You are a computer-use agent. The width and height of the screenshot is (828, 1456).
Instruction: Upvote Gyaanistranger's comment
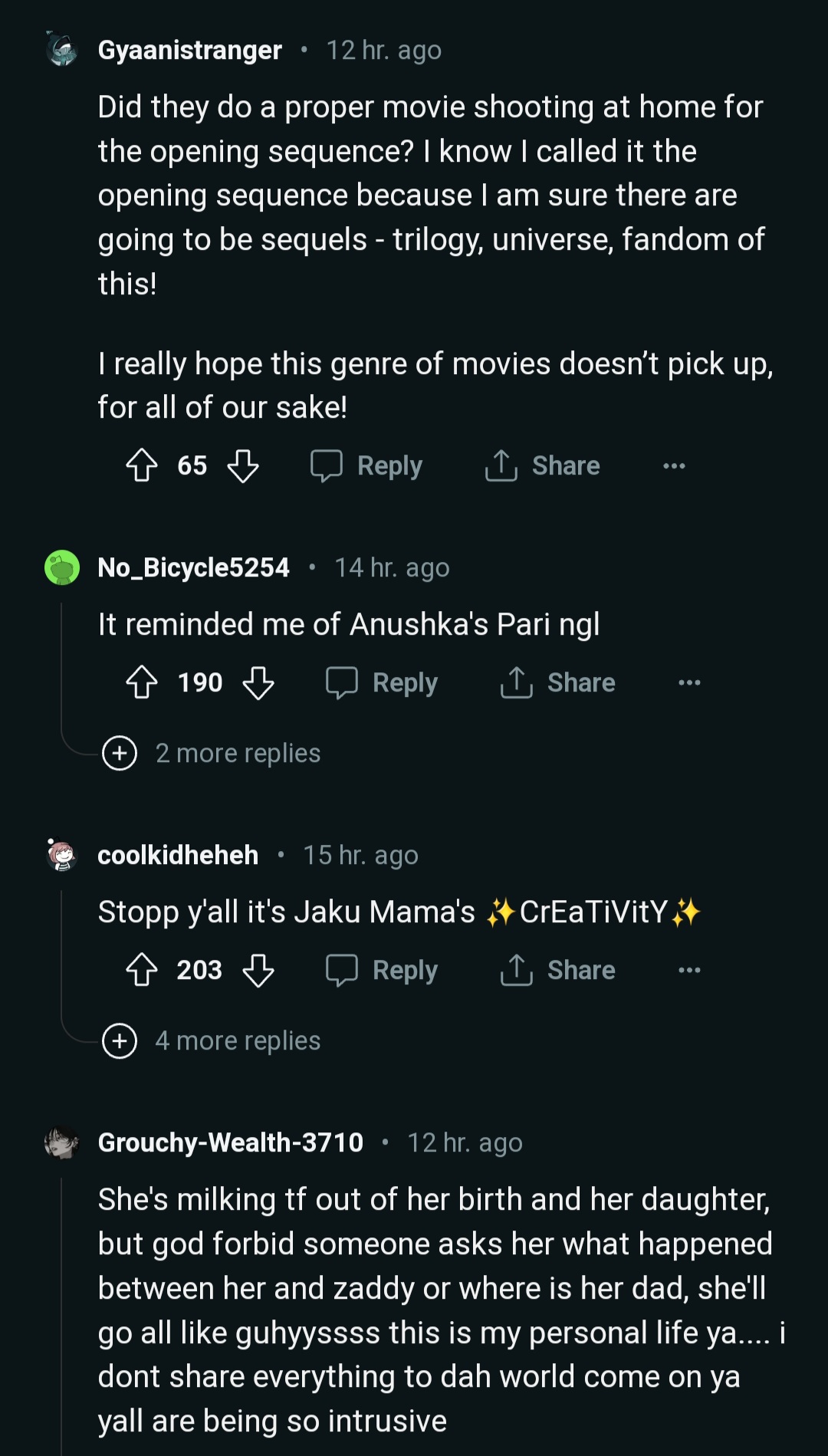tap(142, 465)
